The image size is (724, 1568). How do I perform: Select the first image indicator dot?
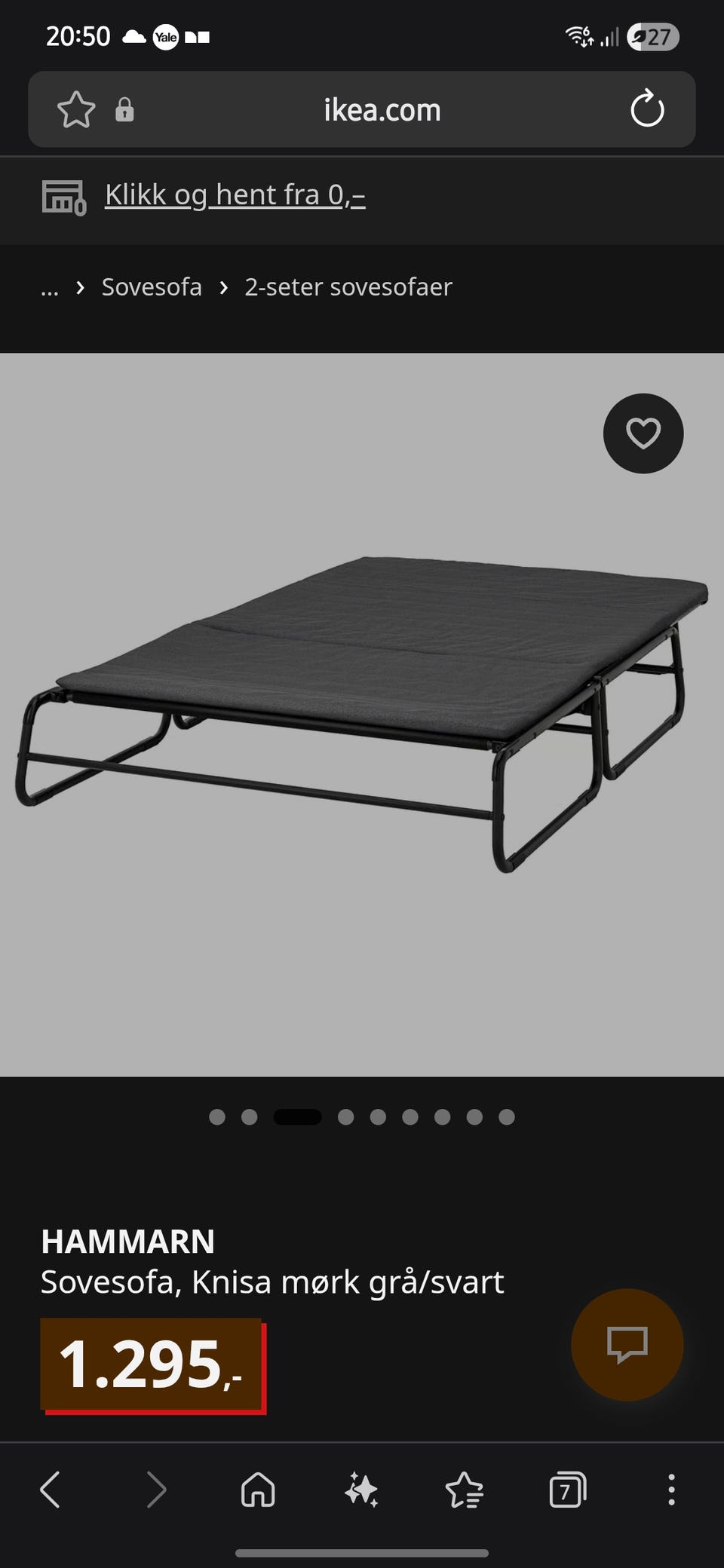(217, 1116)
